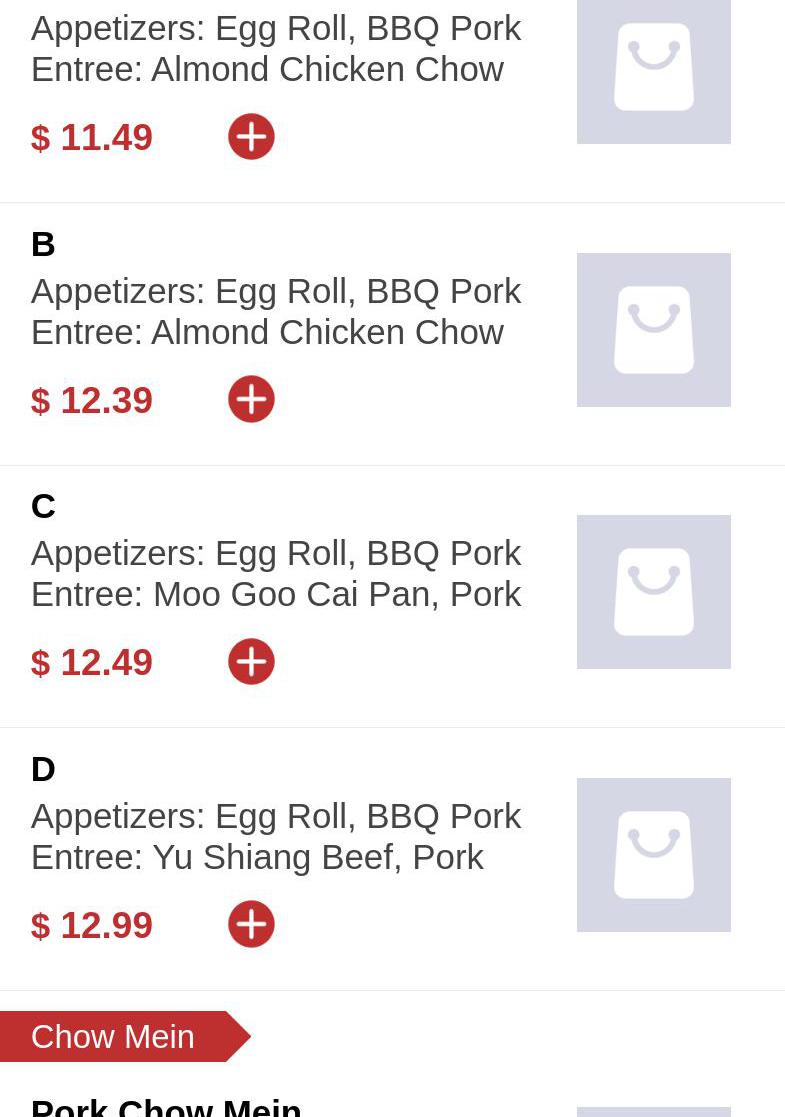The image size is (785, 1117).
Task: Add combo C to the order
Action: click(251, 662)
